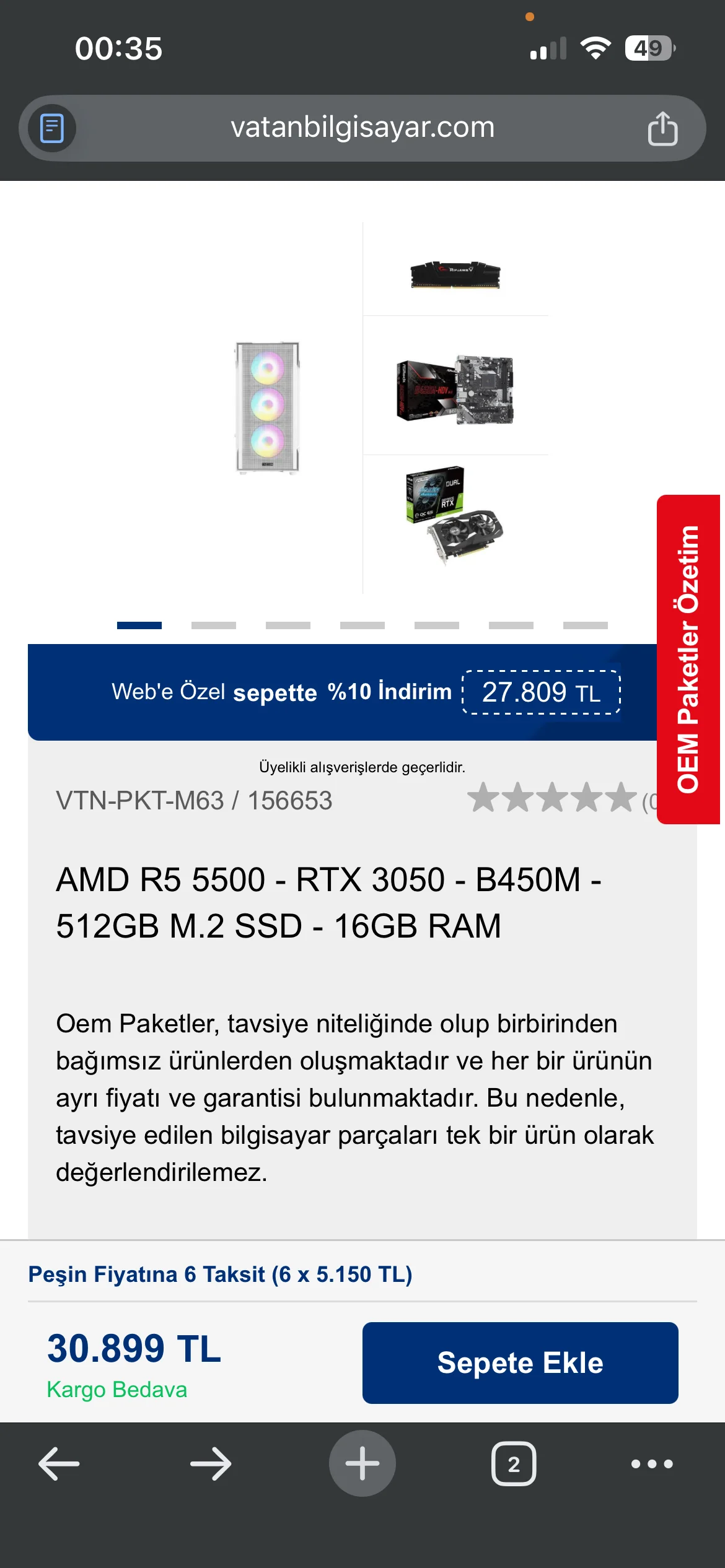
Task: Show the open tabs switcher
Action: 514,1464
